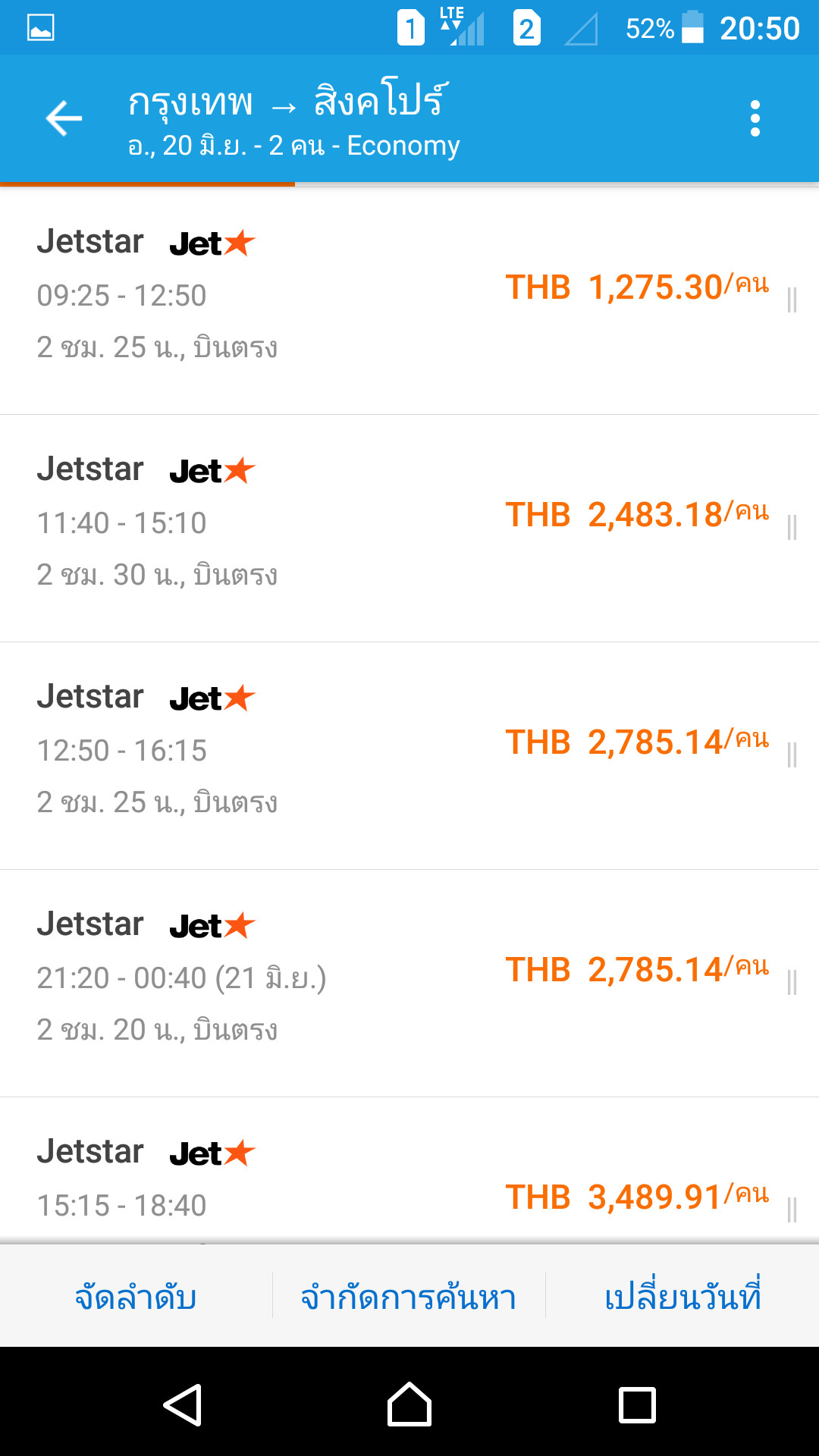Open the Jetstar 12:50 - 16:15 flight

[x=409, y=755]
